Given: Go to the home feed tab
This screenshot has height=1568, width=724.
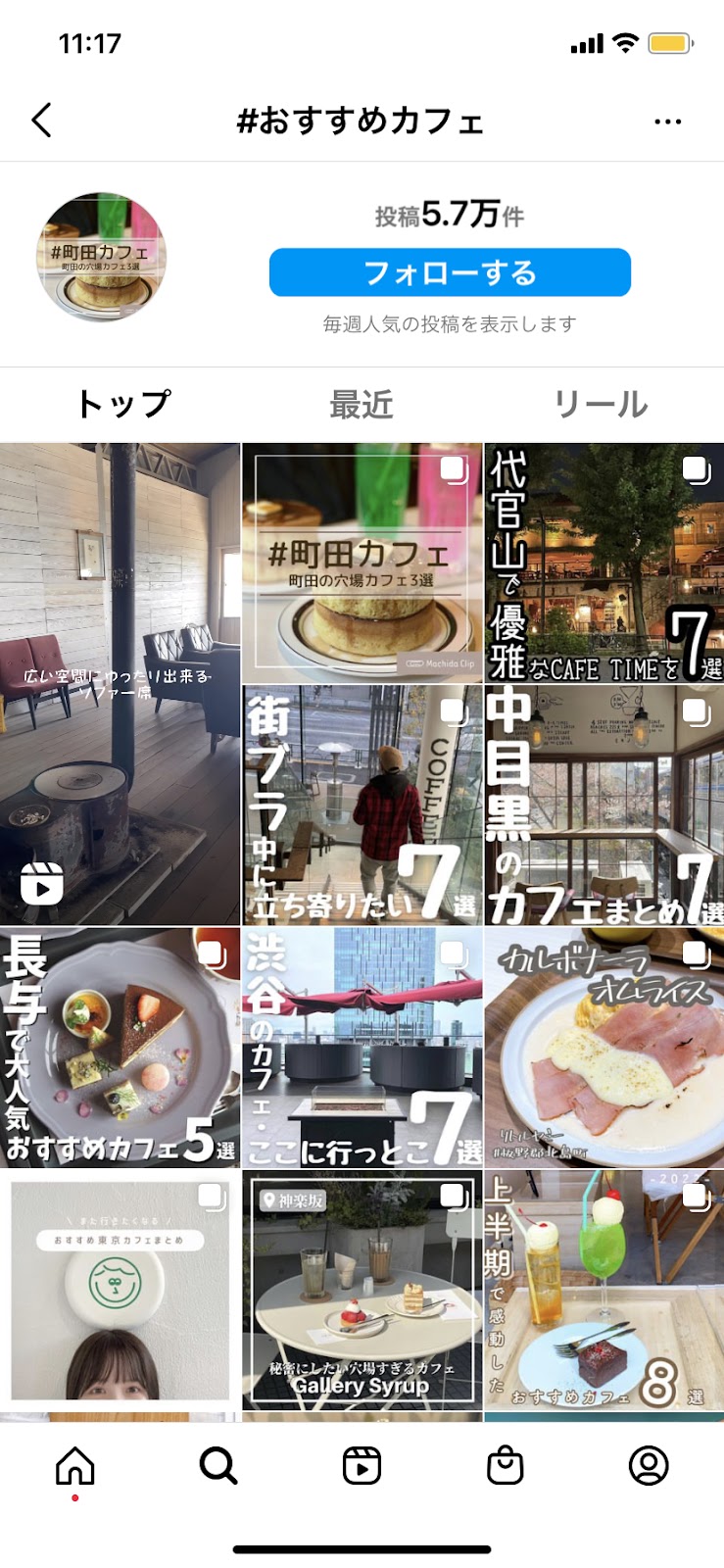Looking at the screenshot, I should pos(75,1466).
